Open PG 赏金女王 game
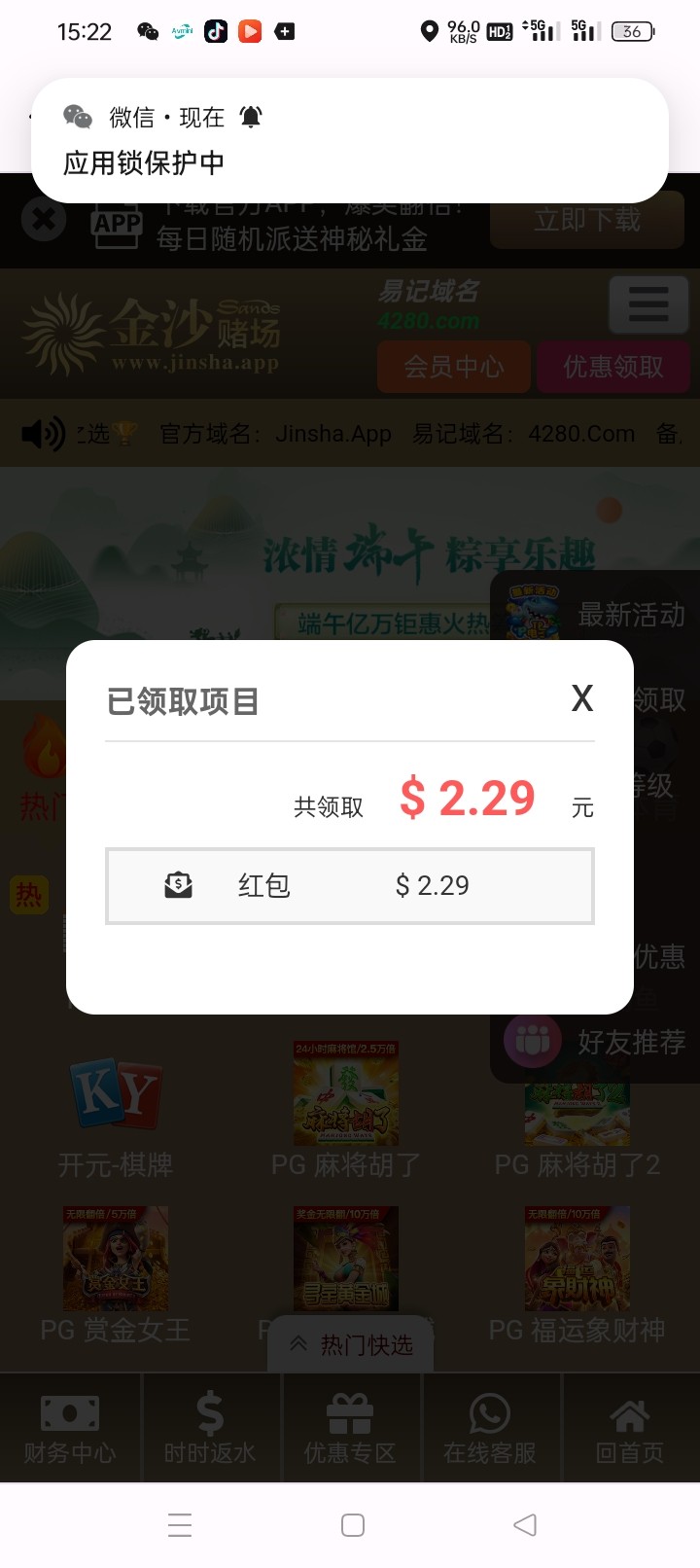This screenshot has width=700, height=1568. pos(115,1274)
